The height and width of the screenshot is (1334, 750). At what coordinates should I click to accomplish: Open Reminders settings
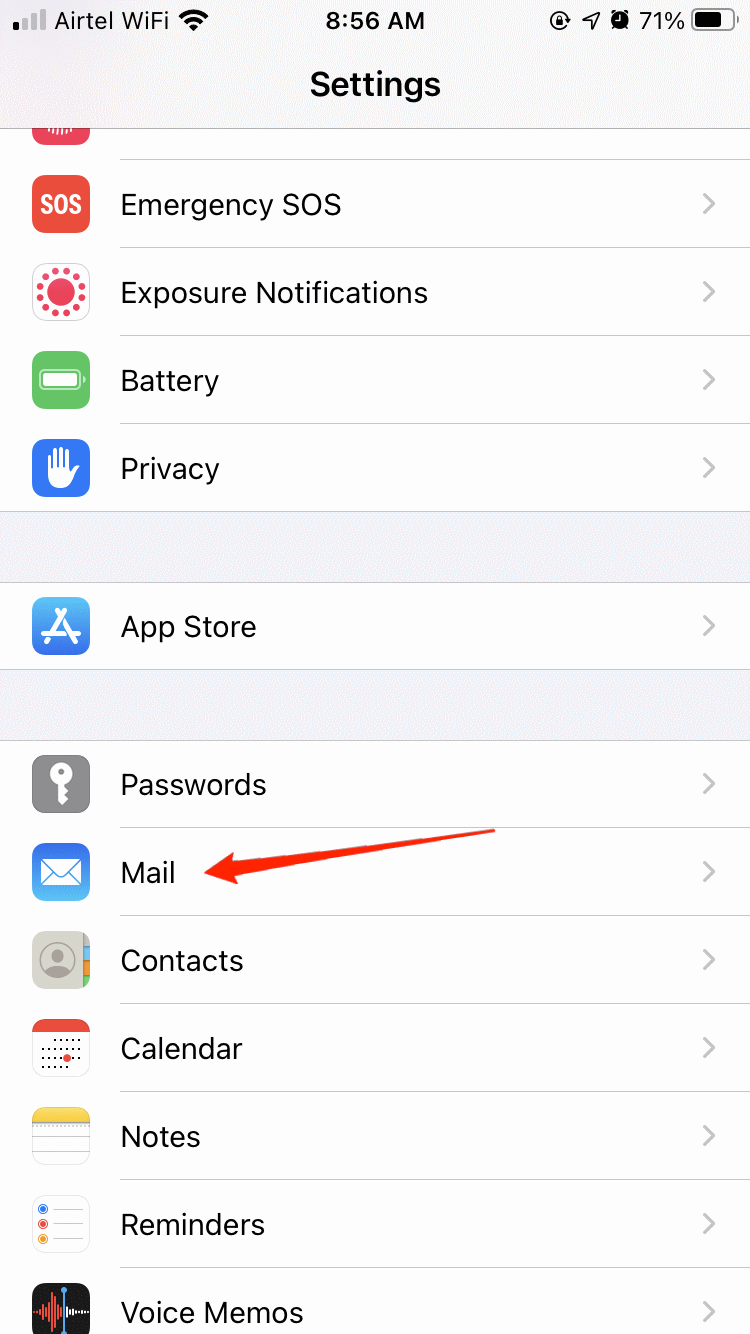tap(193, 1225)
